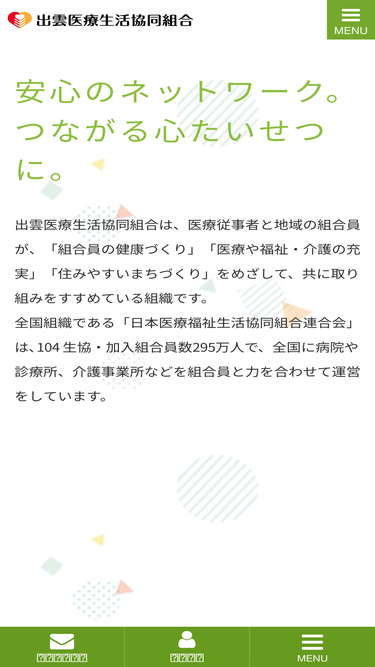Screen dimensions: 375x667
Task: Open the top-right MENU button
Action: [x=351, y=20]
